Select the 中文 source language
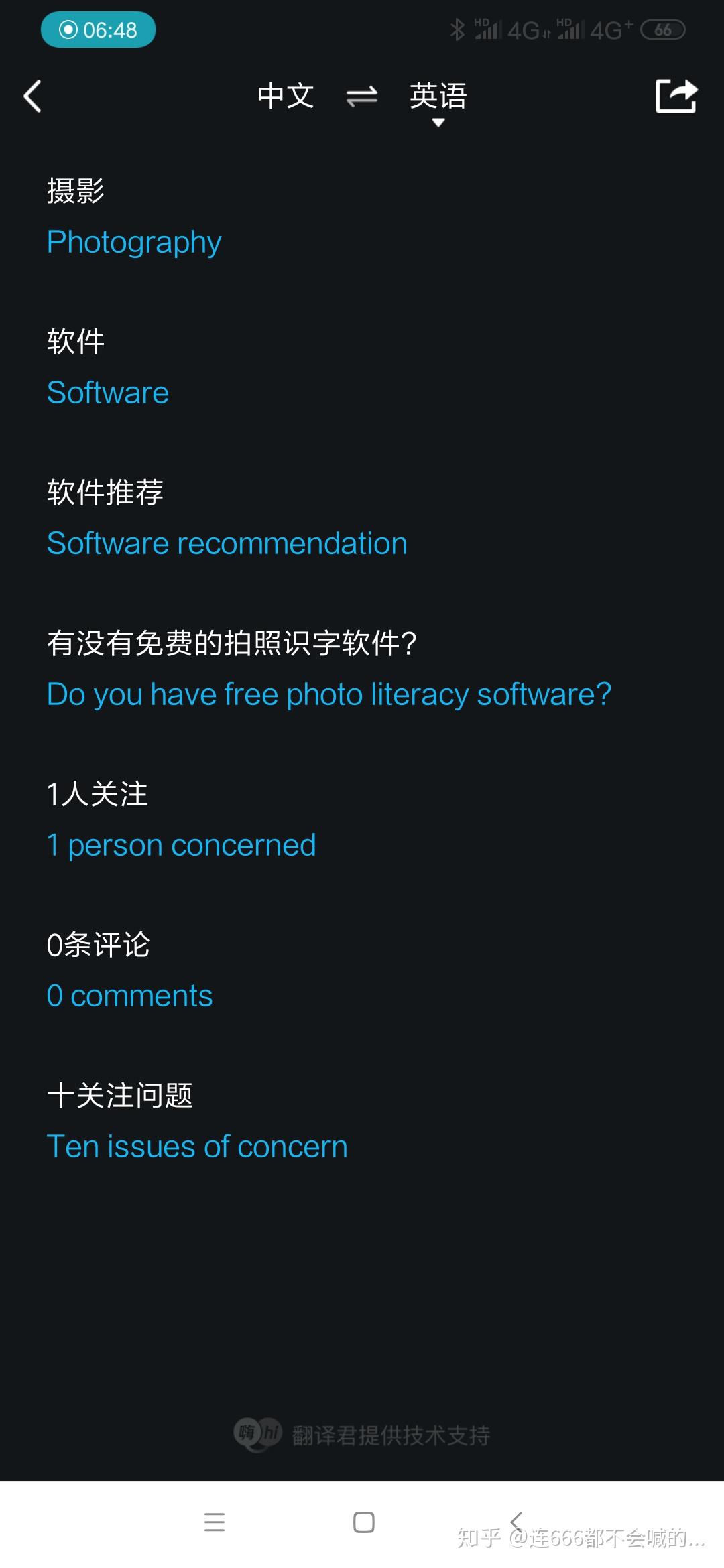The image size is (724, 1568). pos(286,96)
